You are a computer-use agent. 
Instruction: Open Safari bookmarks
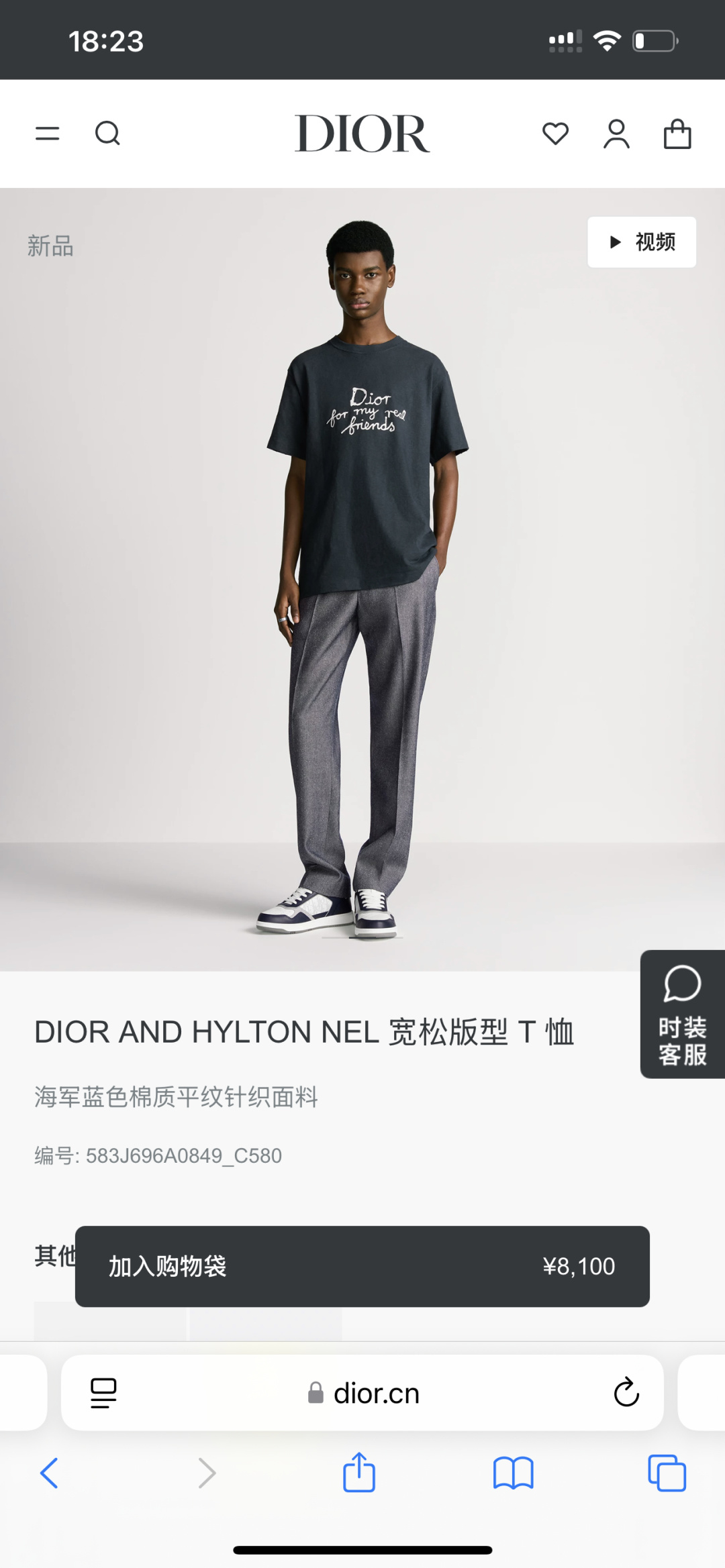[513, 1473]
